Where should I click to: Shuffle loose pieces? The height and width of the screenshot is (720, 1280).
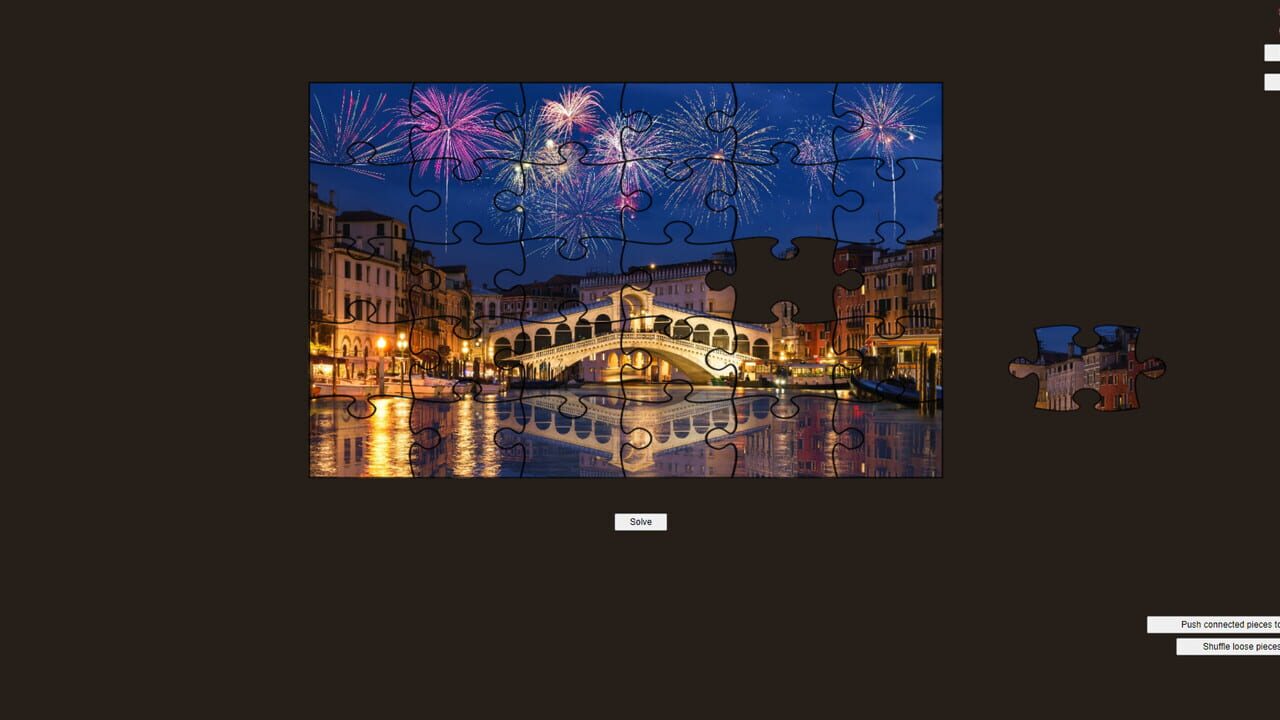1229,647
